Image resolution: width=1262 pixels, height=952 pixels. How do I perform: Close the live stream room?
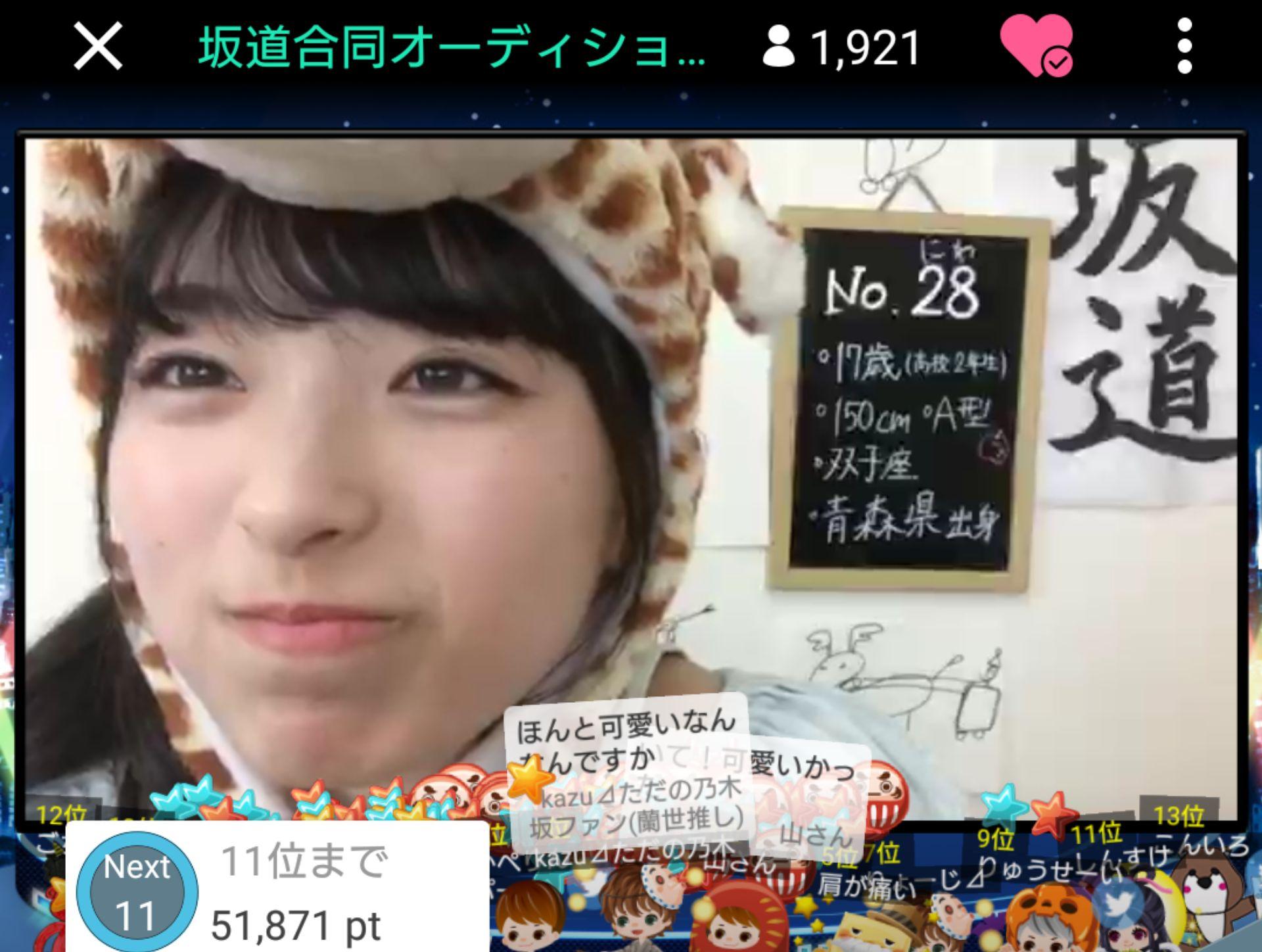98,46
